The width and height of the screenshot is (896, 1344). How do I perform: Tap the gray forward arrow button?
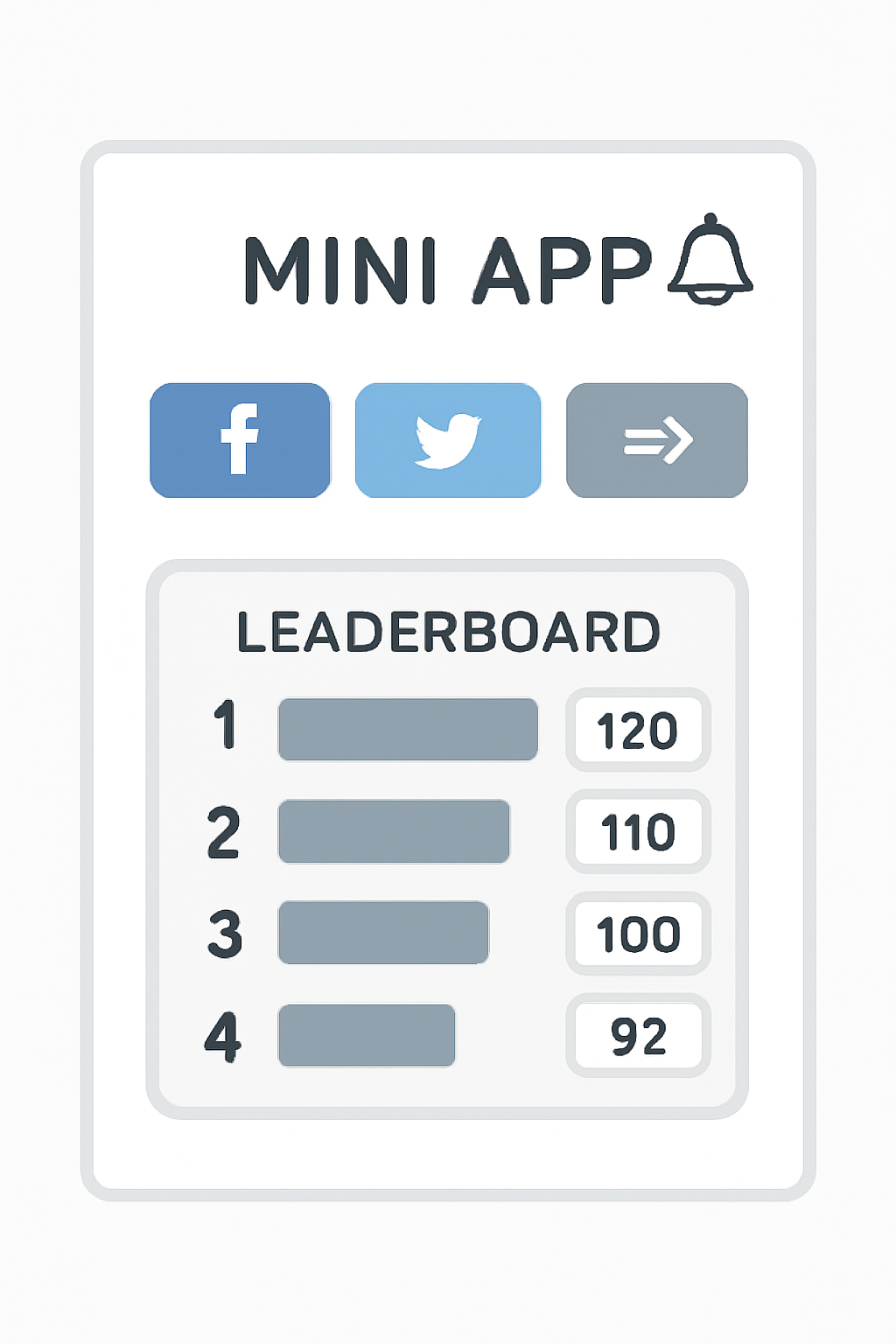point(657,440)
